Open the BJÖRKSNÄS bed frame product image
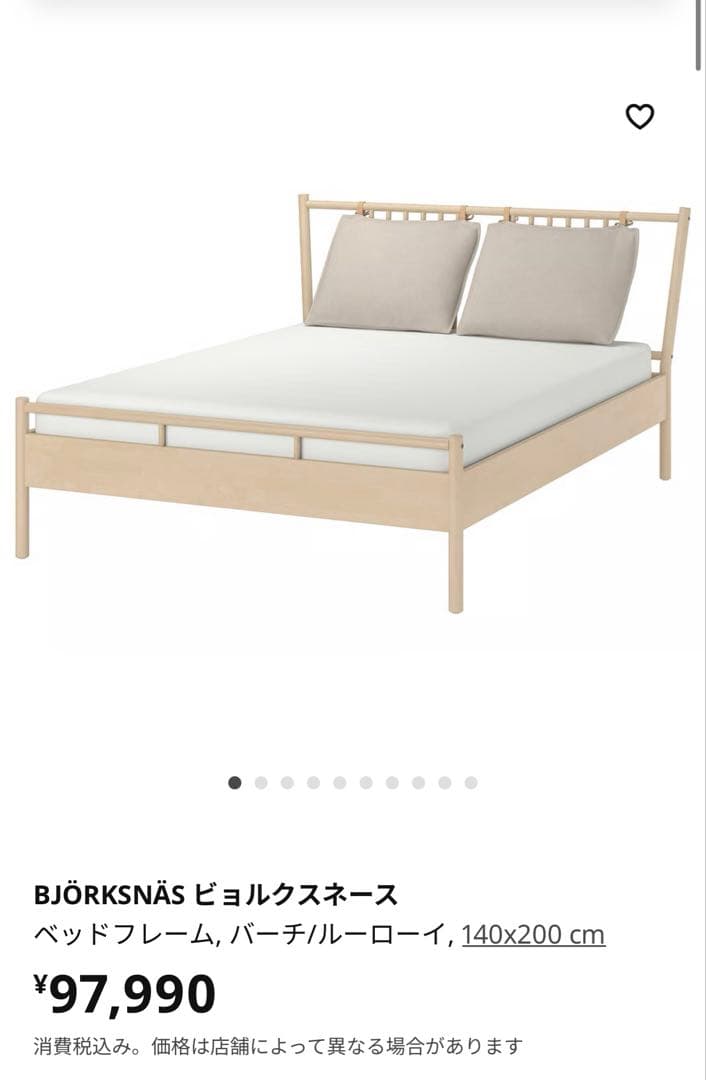This screenshot has height=1080, width=706. [352, 400]
